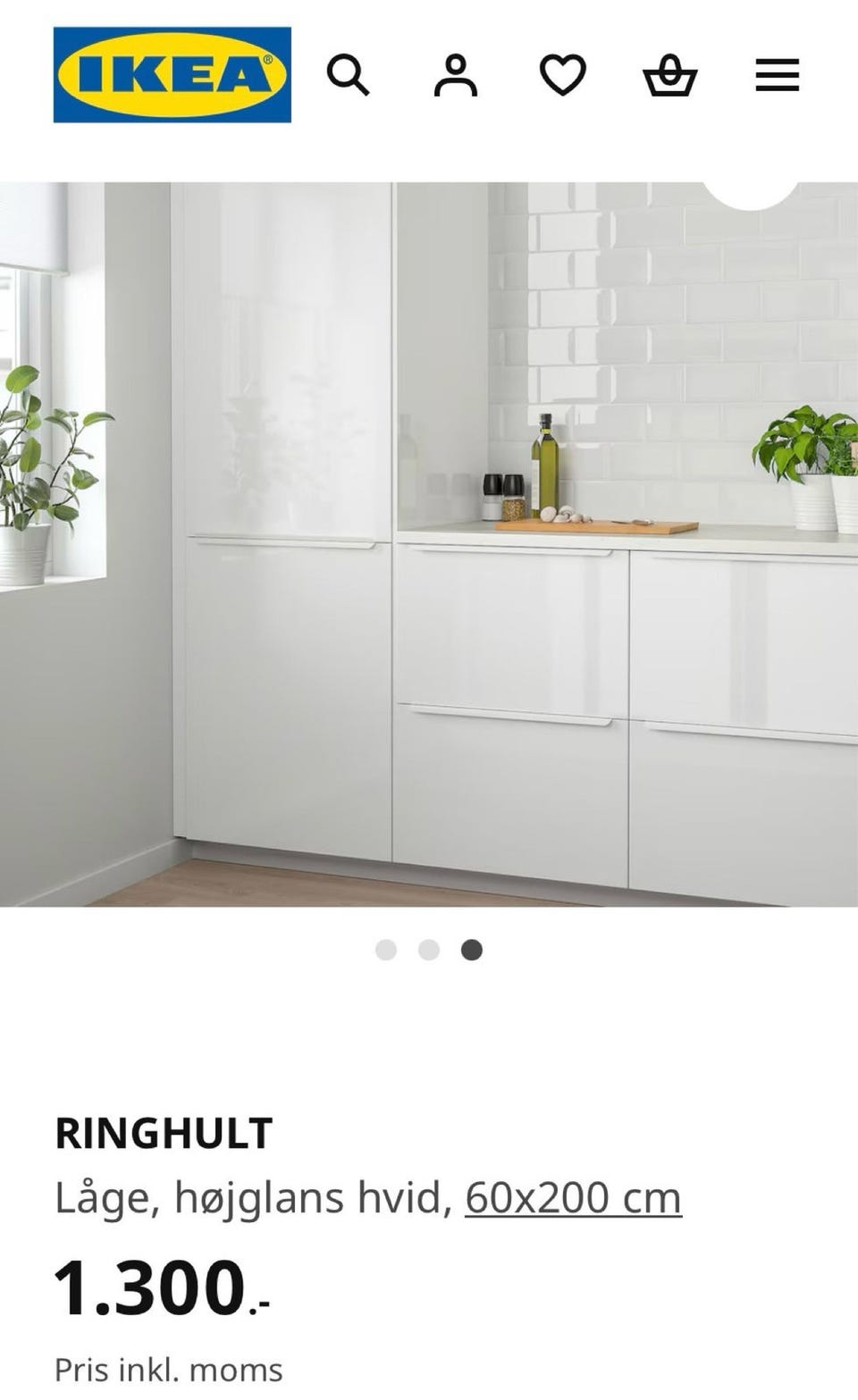Image resolution: width=858 pixels, height=1400 pixels.
Task: Open the hamburger menu
Action: tap(778, 74)
